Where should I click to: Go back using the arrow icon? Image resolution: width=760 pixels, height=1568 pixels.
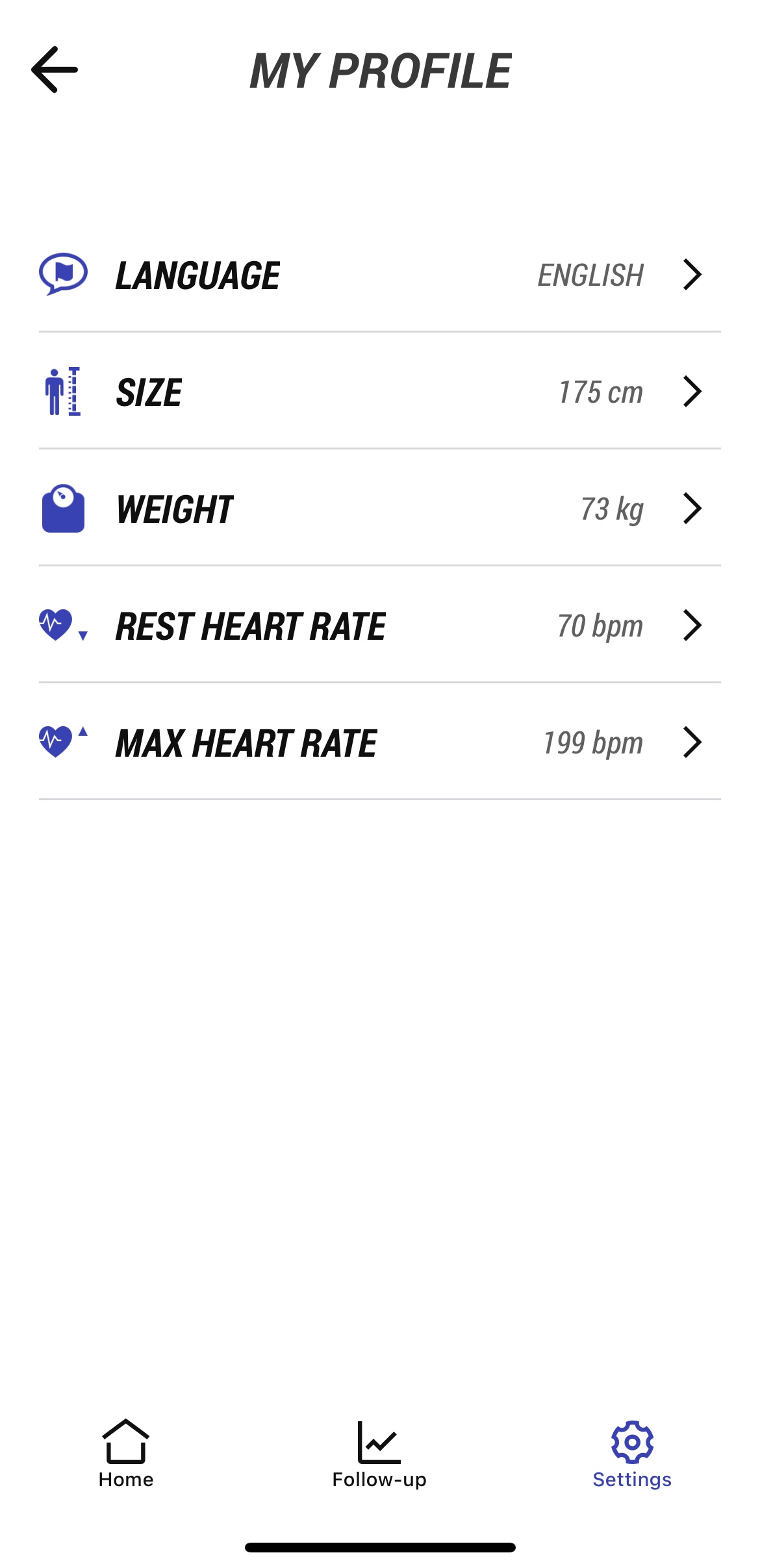click(x=55, y=70)
